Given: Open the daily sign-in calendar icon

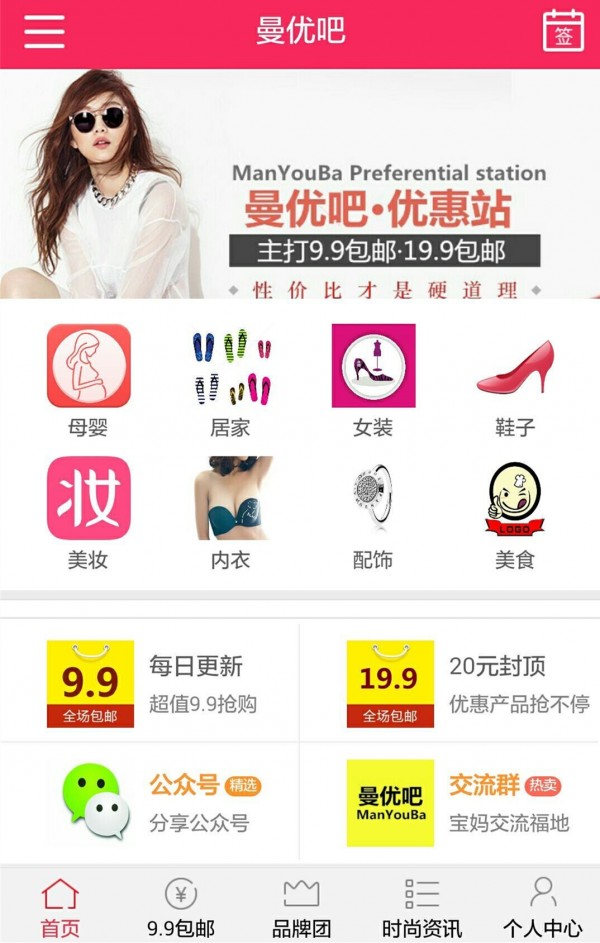Looking at the screenshot, I should pyautogui.click(x=563, y=31).
